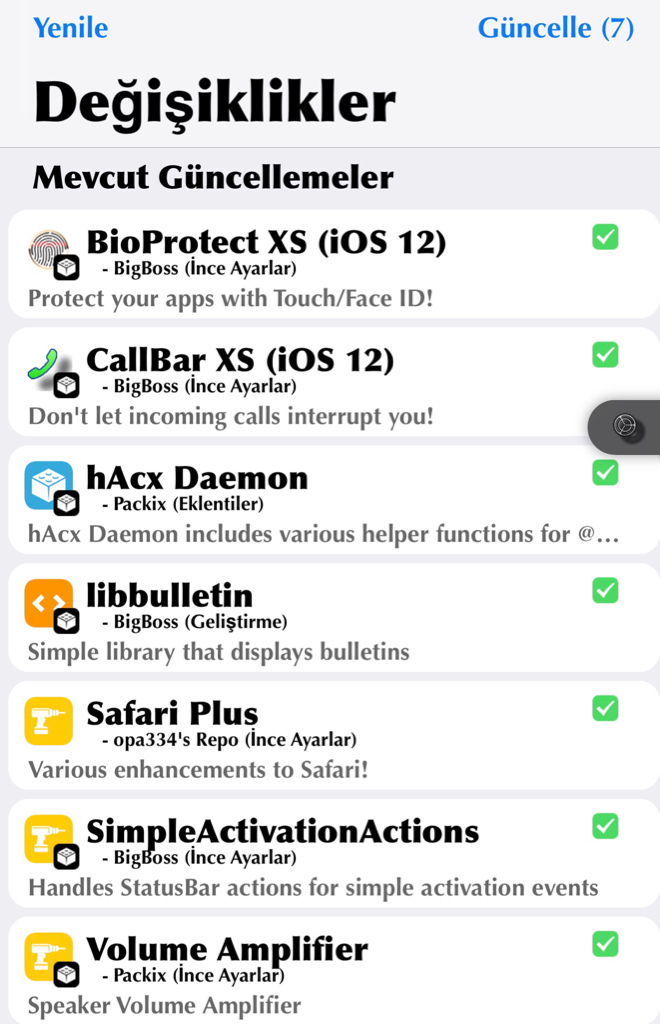Tap Güncelle (7) to upgrade all
Image resolution: width=660 pixels, height=1024 pixels.
(555, 27)
